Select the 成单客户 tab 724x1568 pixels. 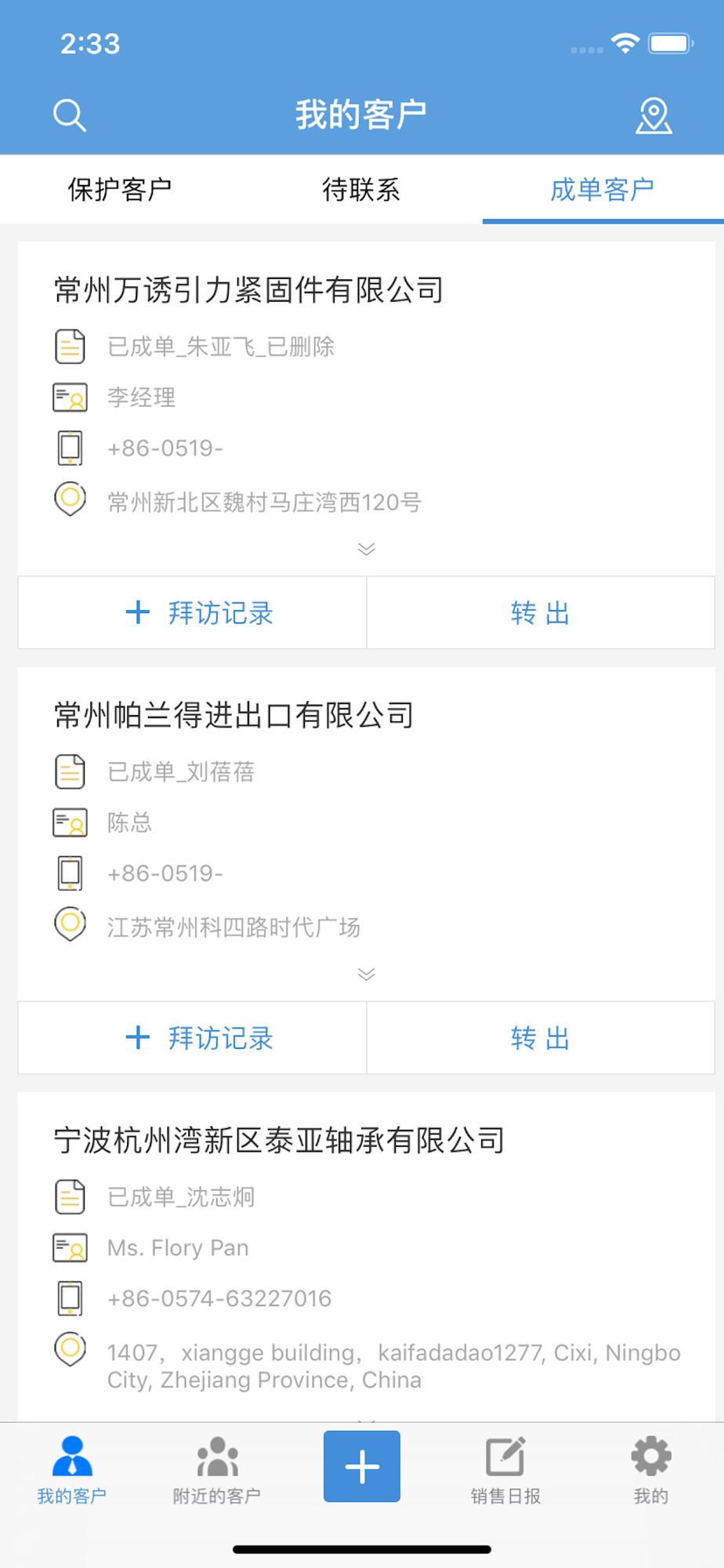602,190
